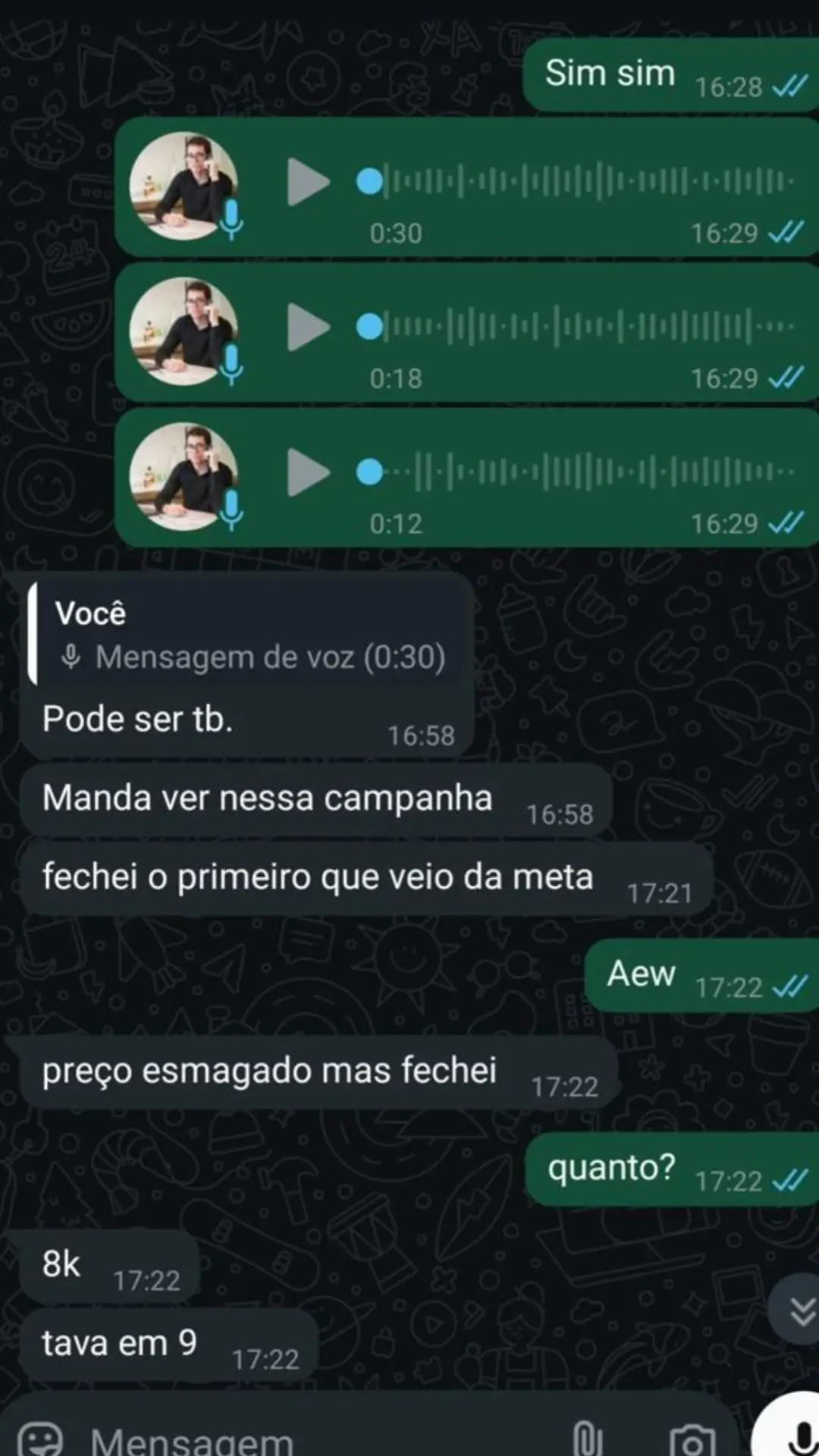The width and height of the screenshot is (819, 1456).
Task: Click the microphone badge on the contact avatar
Action: tap(232, 219)
